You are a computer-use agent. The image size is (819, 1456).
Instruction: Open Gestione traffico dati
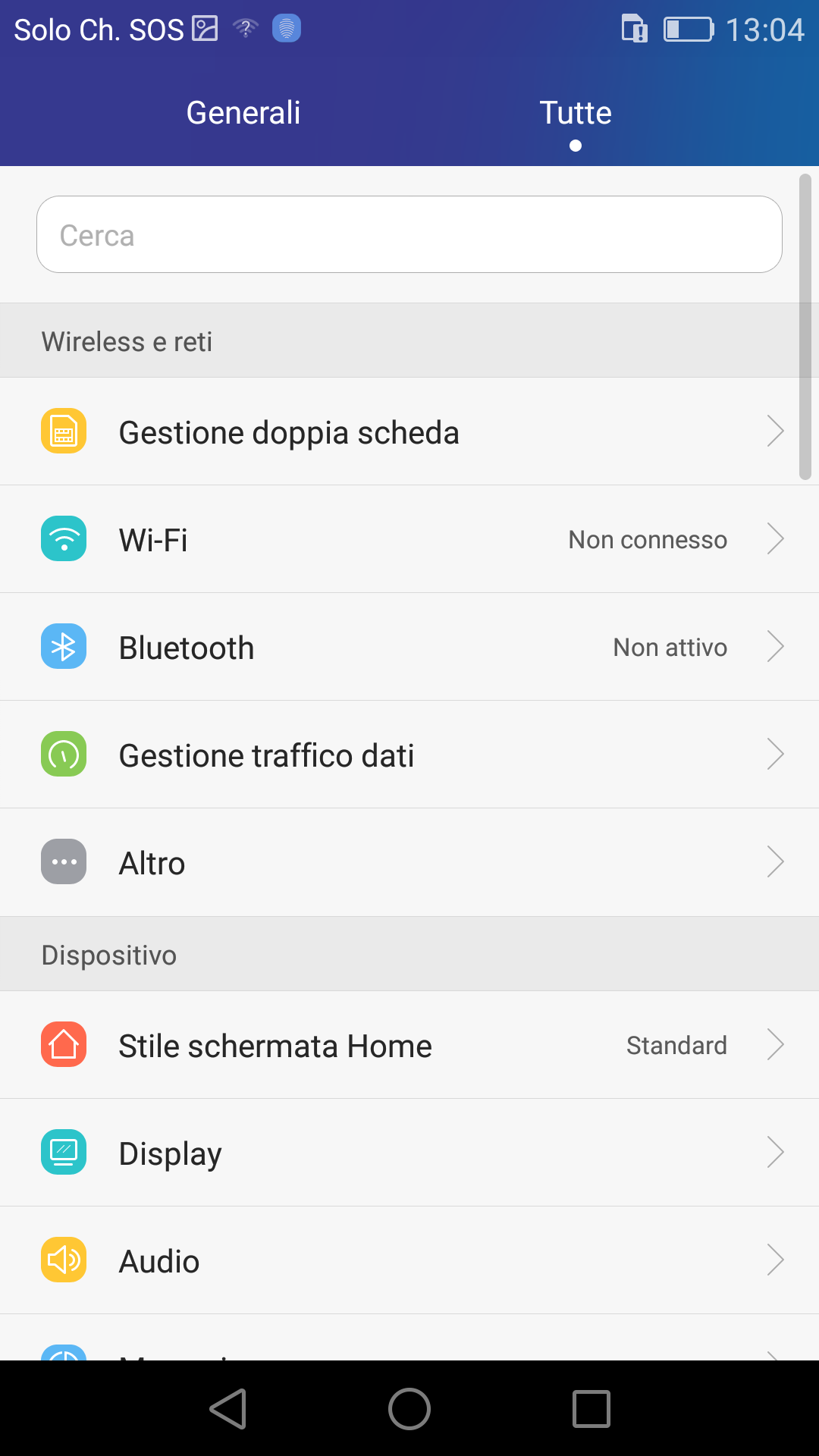click(x=409, y=755)
